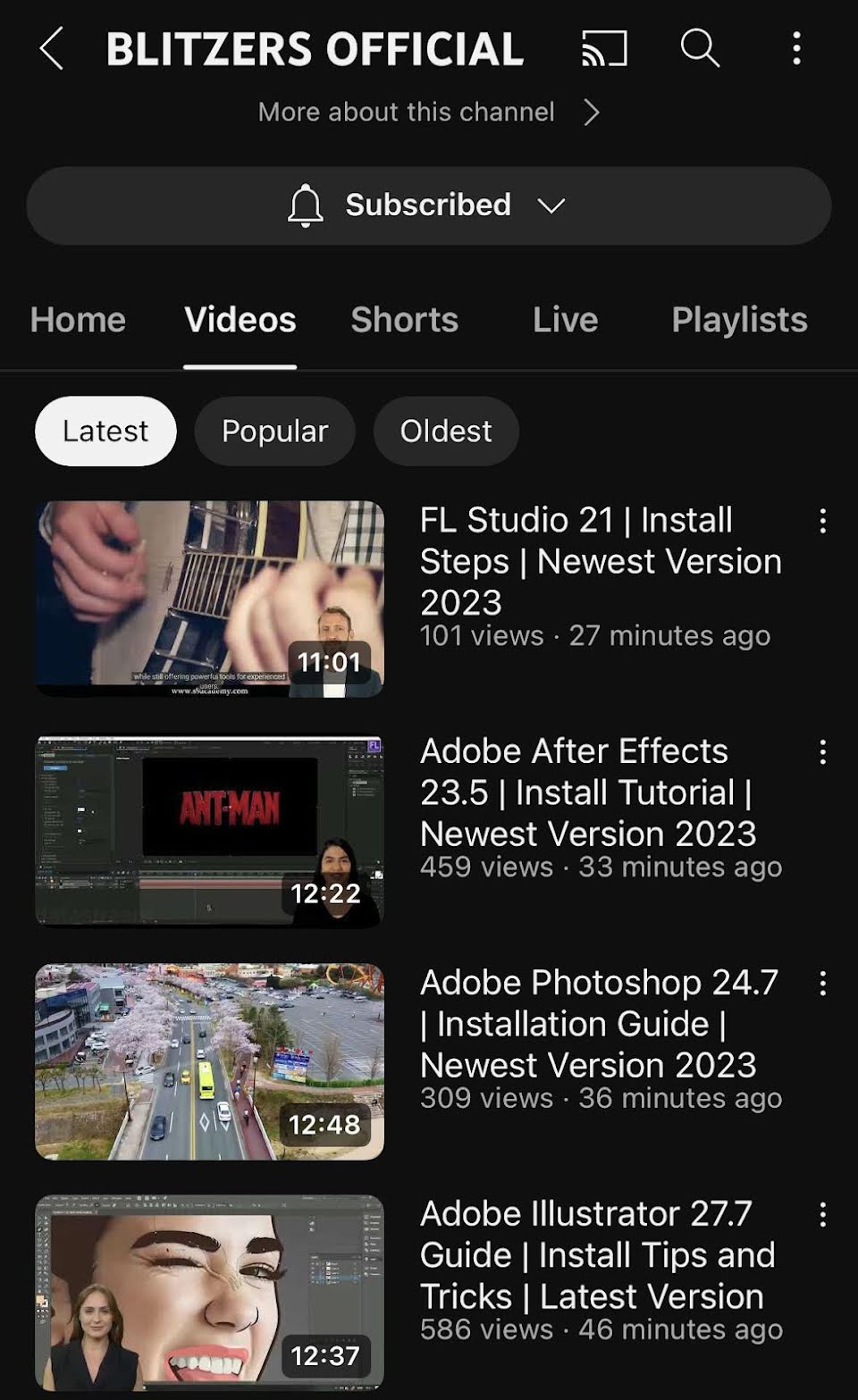The height and width of the screenshot is (1400, 858).
Task: Open More about this channel
Action: [429, 113]
